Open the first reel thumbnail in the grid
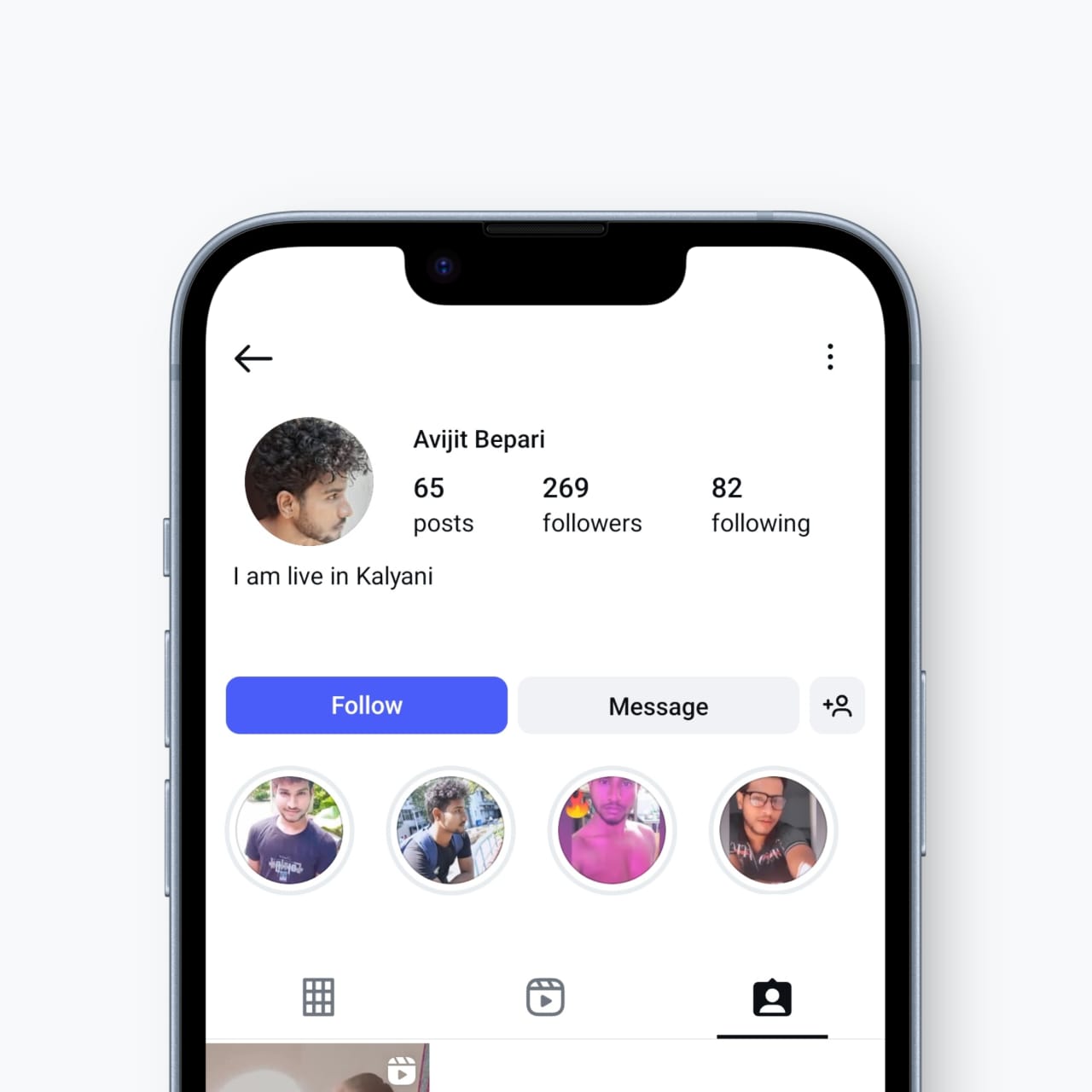 [317, 1068]
